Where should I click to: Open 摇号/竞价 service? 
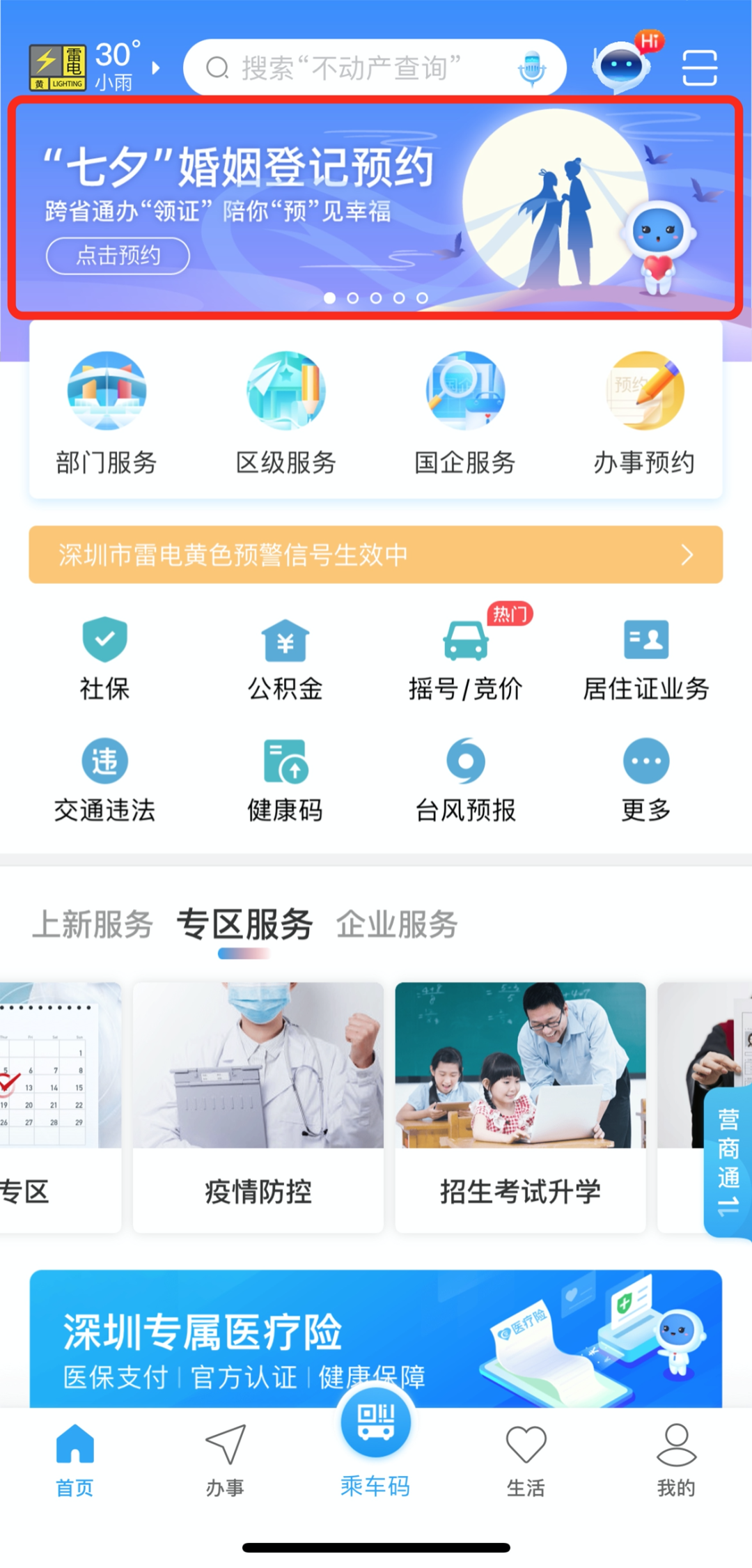tap(465, 658)
